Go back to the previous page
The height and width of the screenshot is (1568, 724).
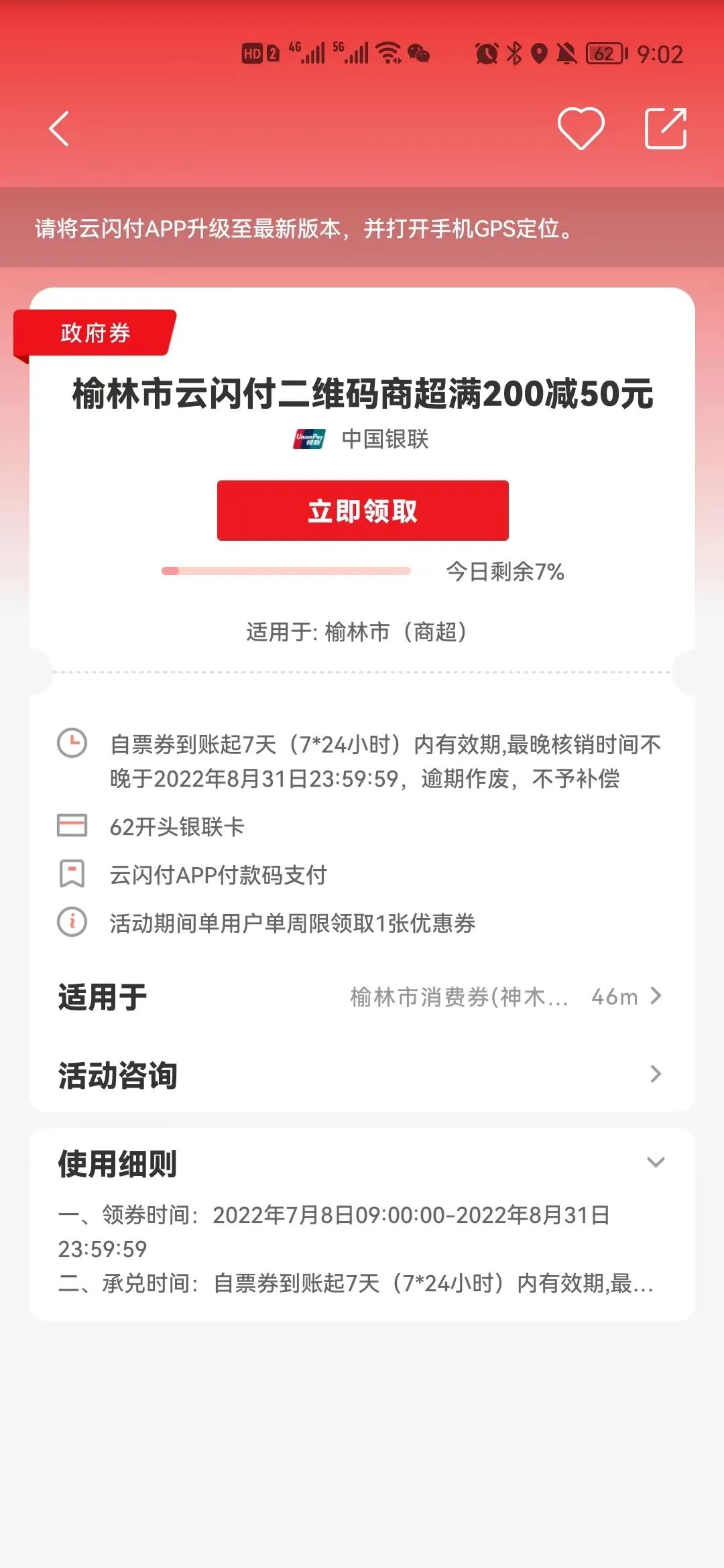click(59, 129)
